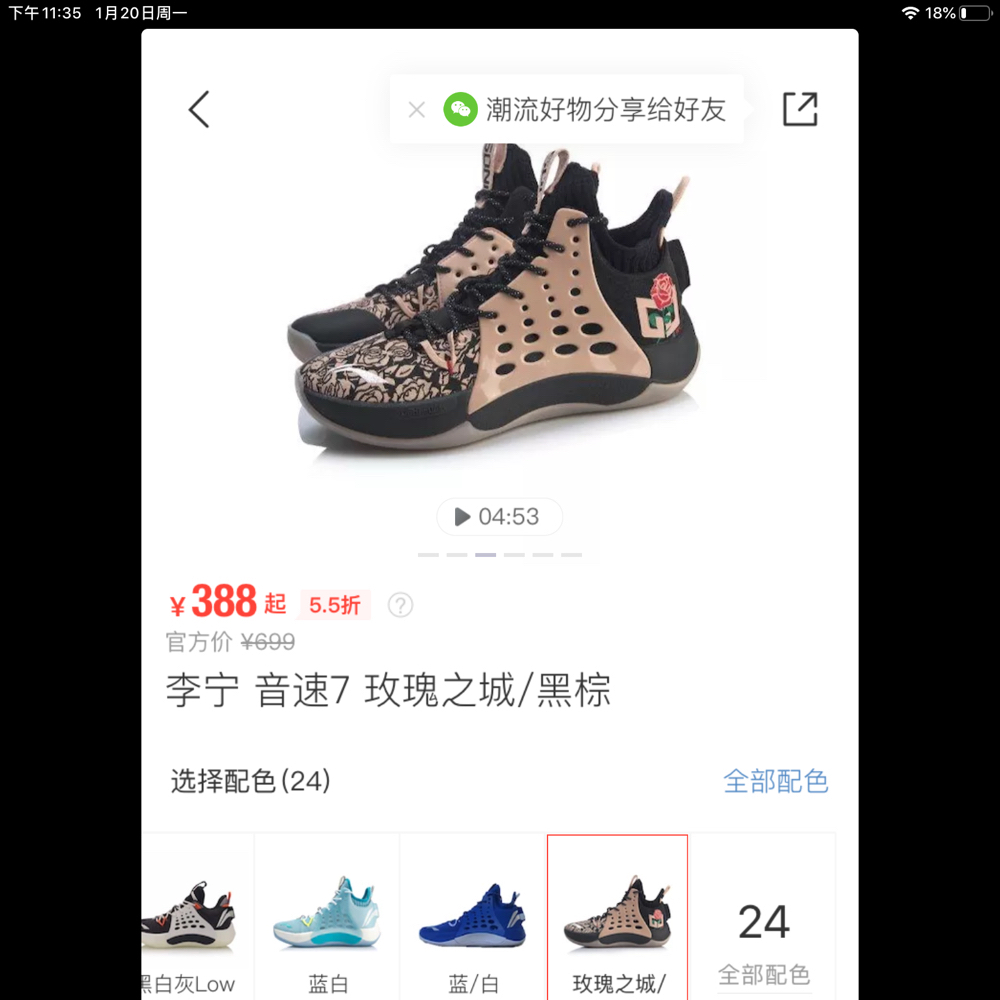Open the main sneaker product image
Viewport: 1000px width, 1000px height.
[x=495, y=310]
